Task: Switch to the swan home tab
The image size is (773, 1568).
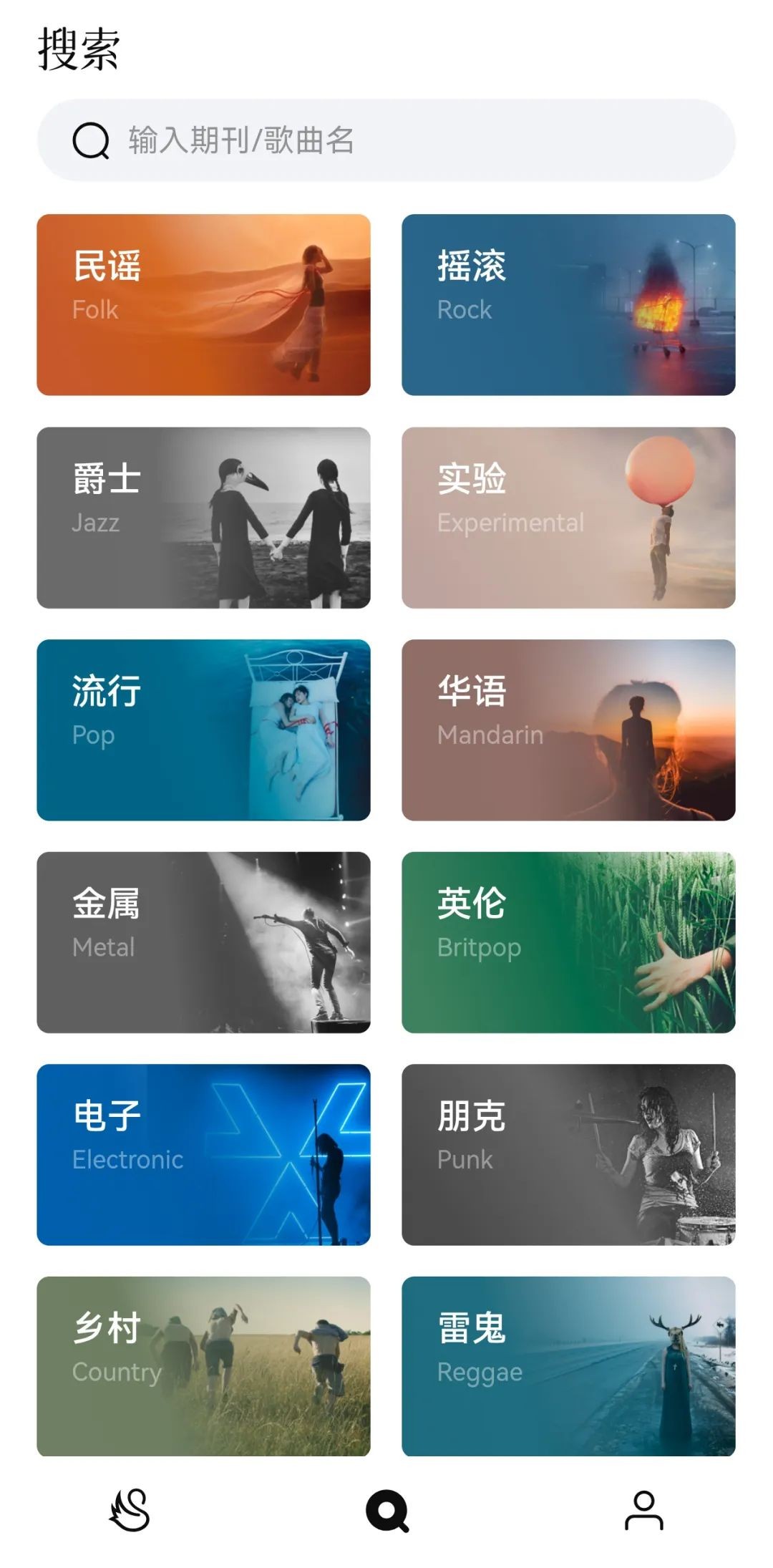Action: 130,1510
